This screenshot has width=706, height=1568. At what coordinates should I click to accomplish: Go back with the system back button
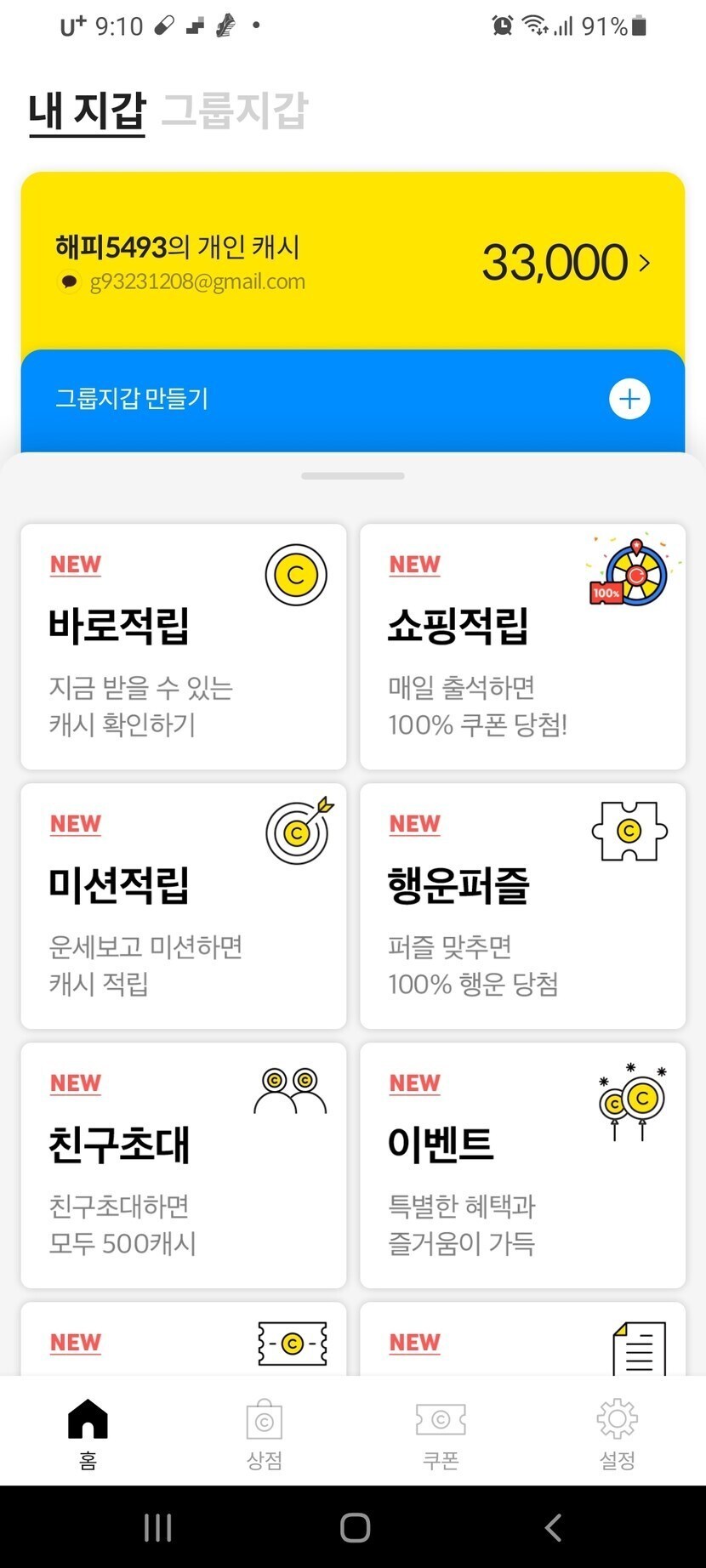(553, 1527)
